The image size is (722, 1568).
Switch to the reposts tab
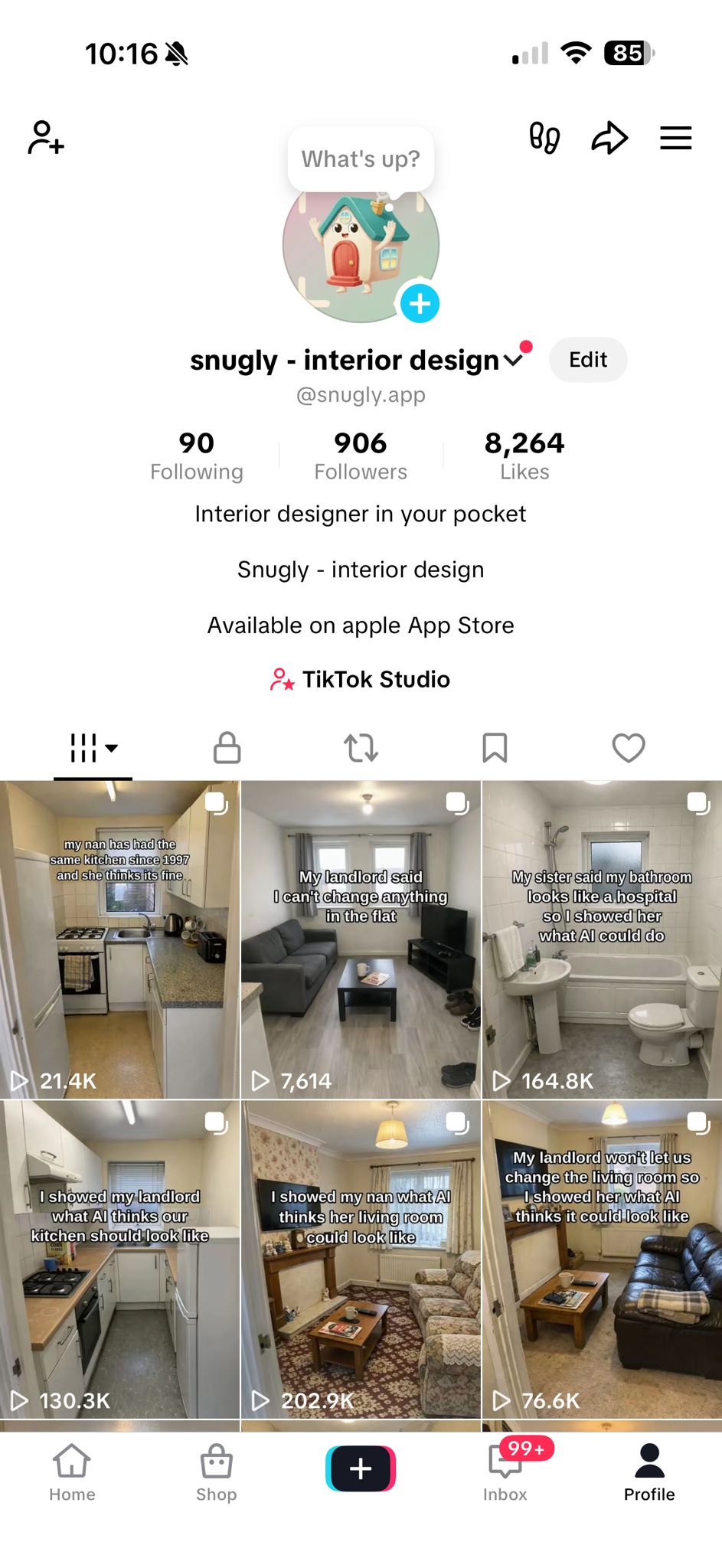click(x=361, y=748)
